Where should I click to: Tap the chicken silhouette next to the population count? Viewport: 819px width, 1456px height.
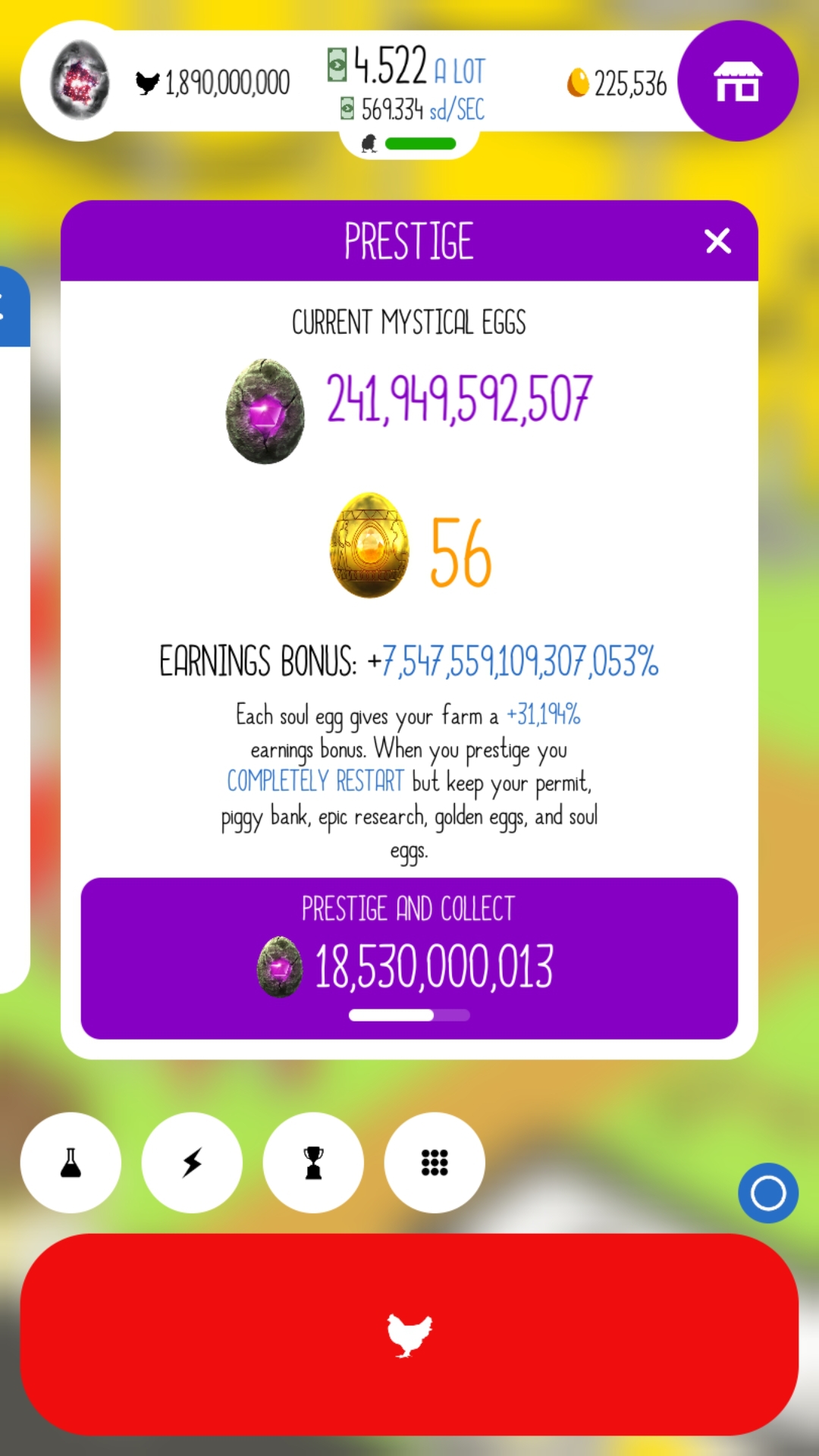click(x=146, y=81)
